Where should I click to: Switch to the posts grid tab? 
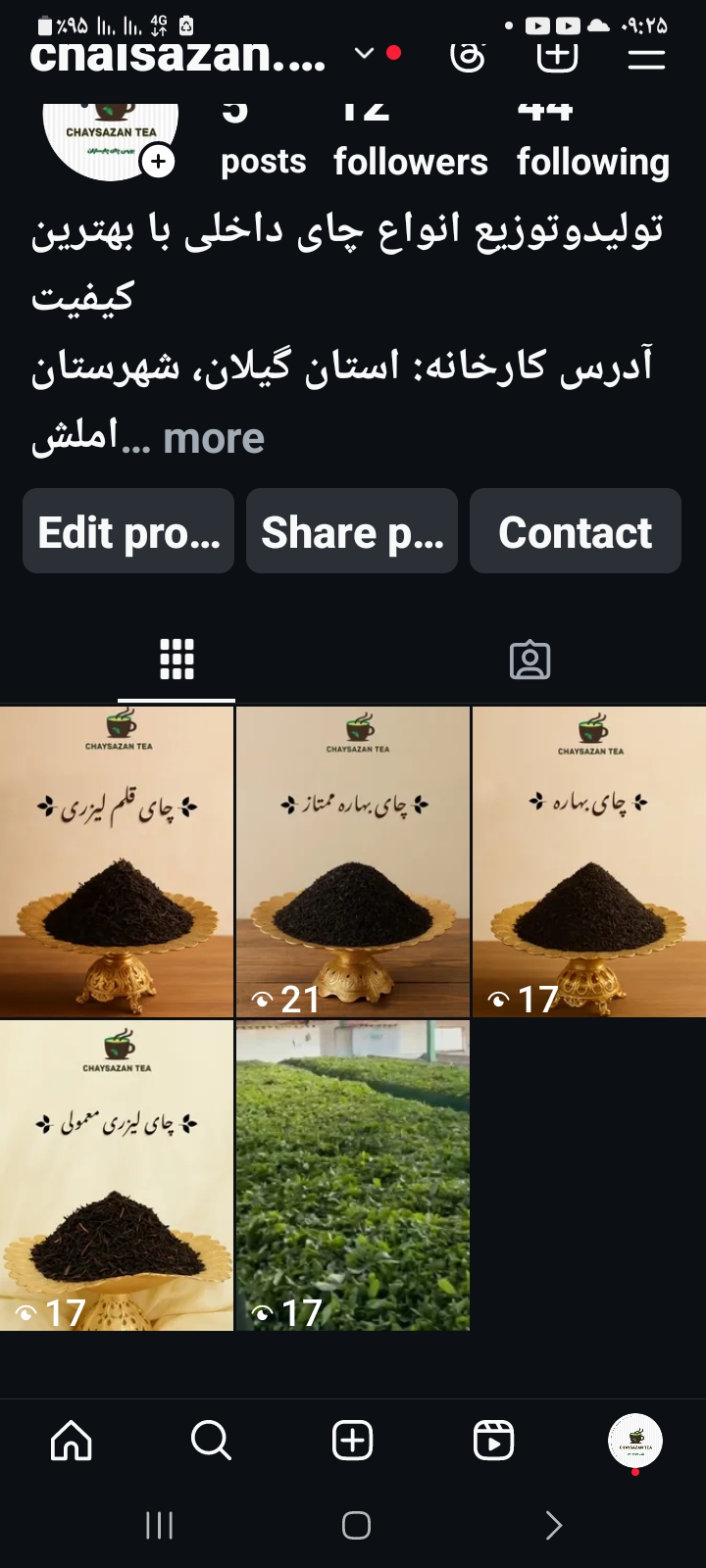point(176,661)
